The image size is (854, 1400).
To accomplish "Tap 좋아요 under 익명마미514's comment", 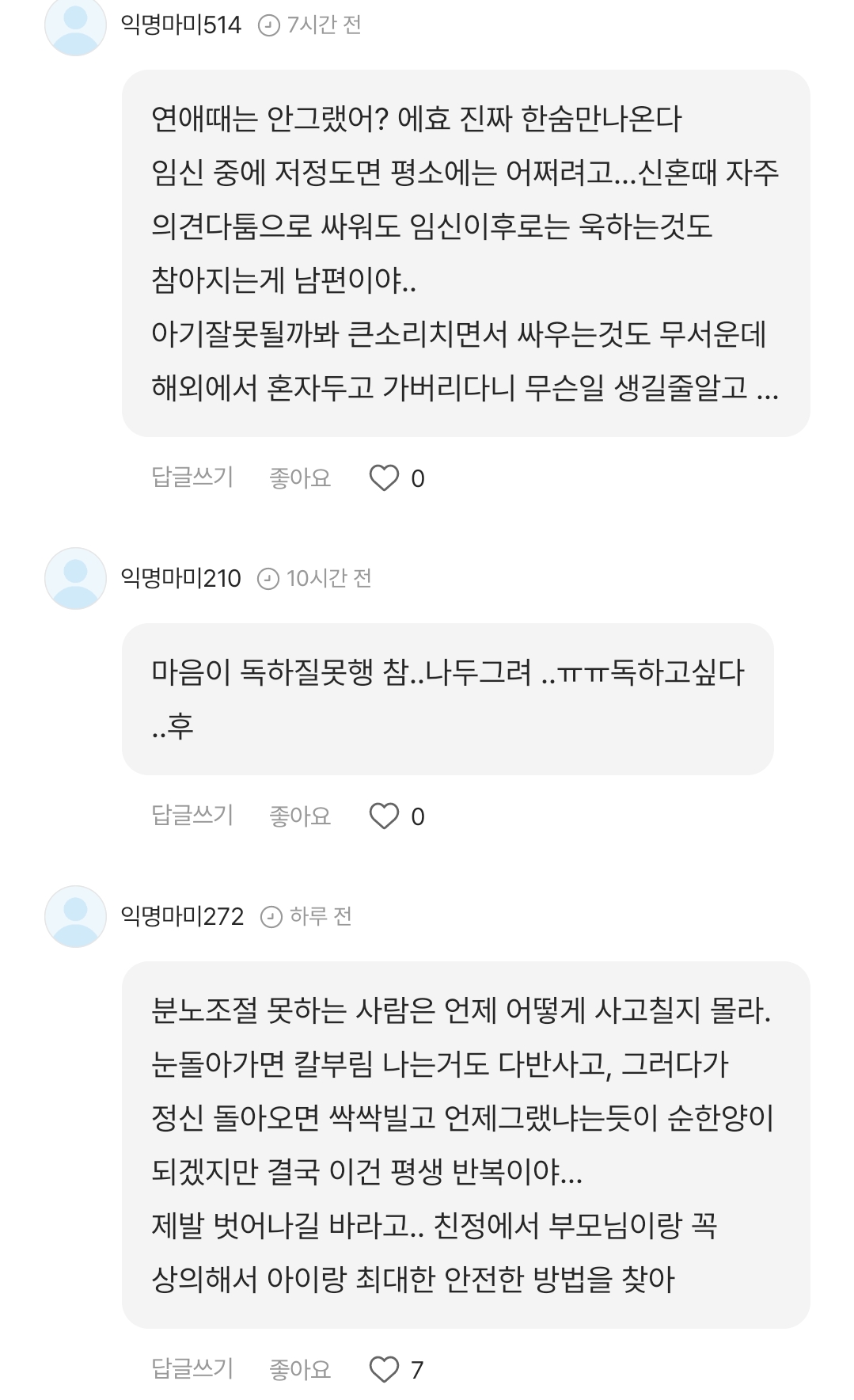I will (300, 477).
